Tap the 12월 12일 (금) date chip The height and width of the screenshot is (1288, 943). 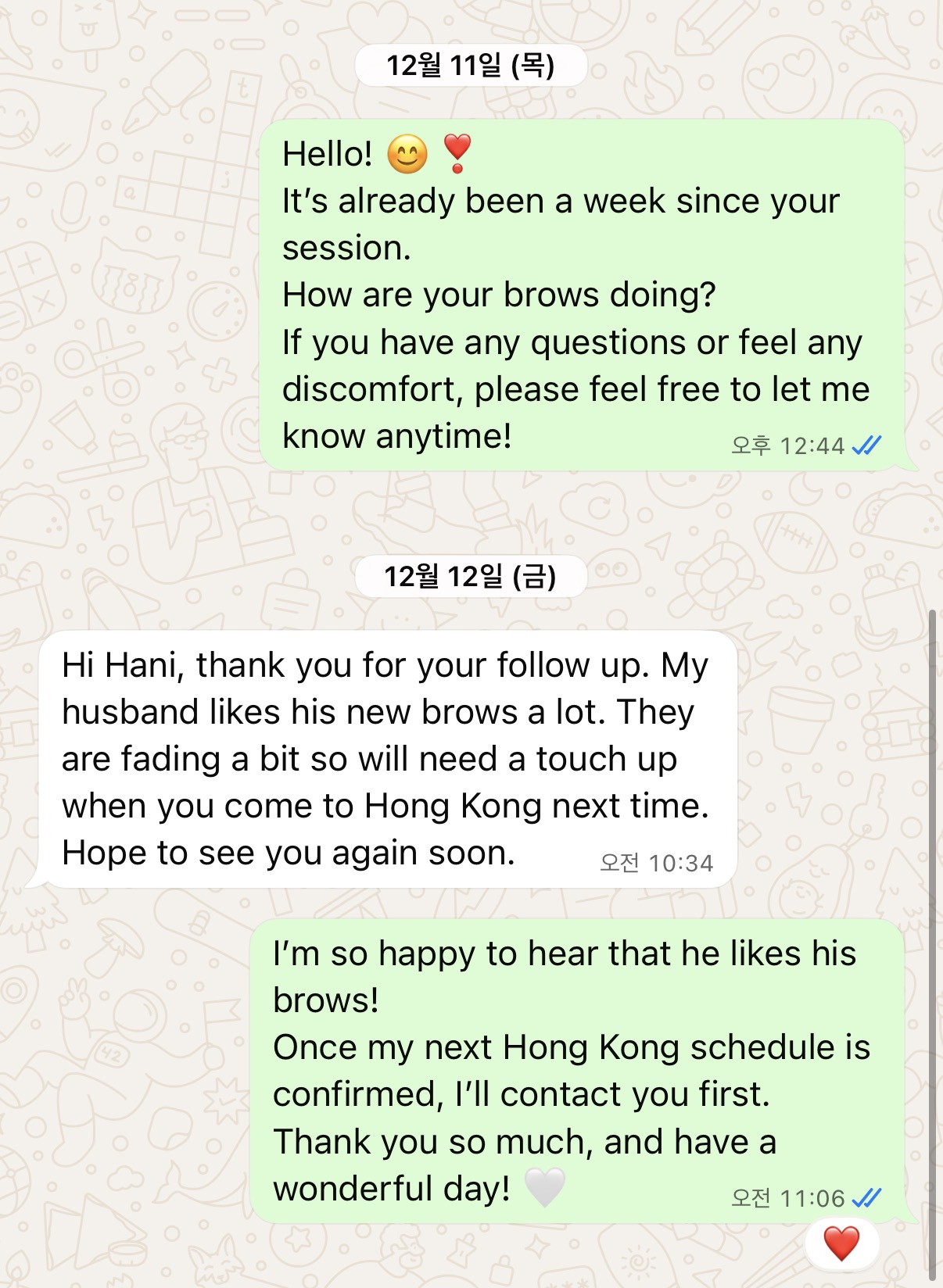tap(471, 577)
